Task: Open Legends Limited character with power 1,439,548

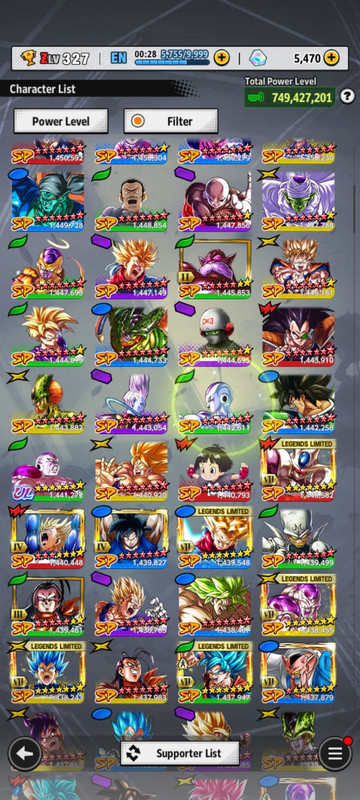Action: 215,538
